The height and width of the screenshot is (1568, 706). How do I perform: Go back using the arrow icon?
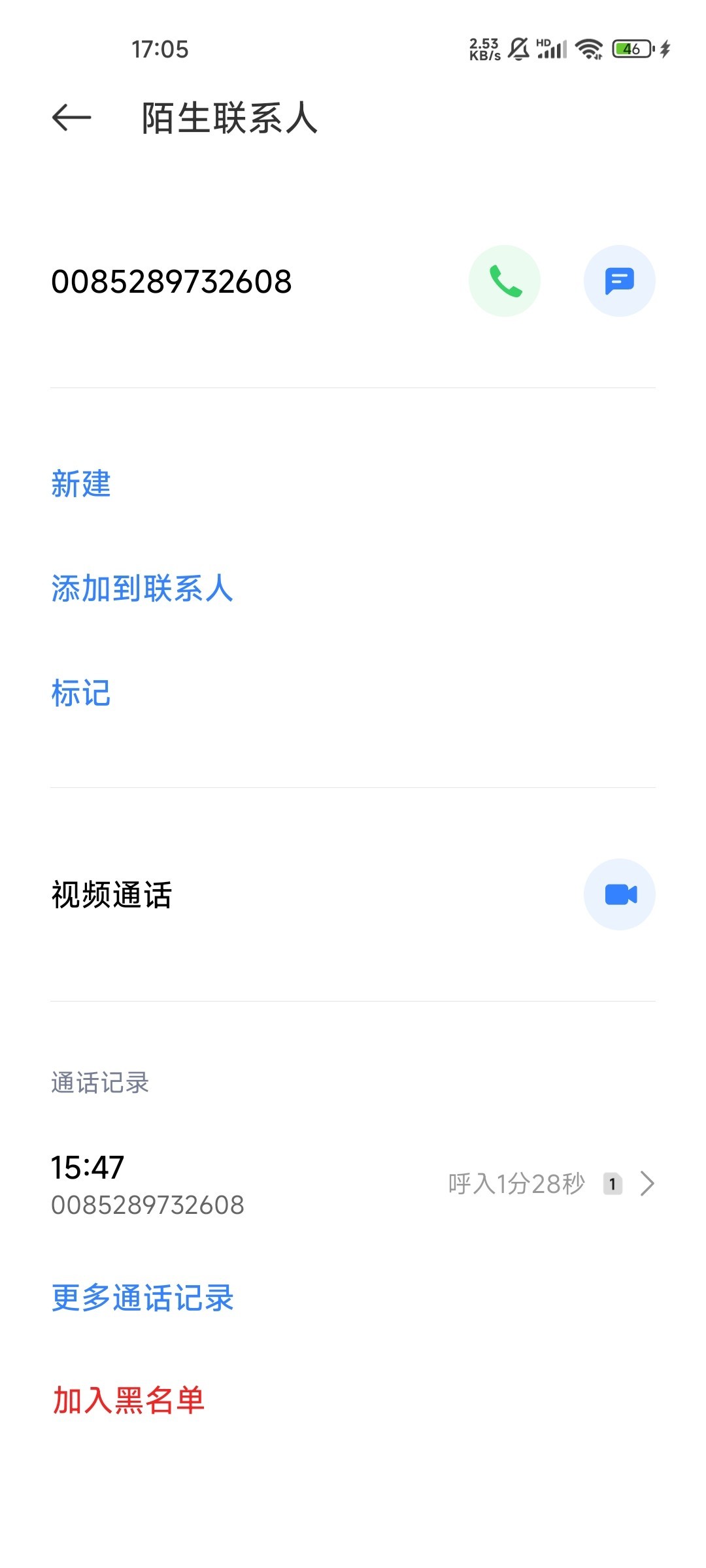pos(71,118)
